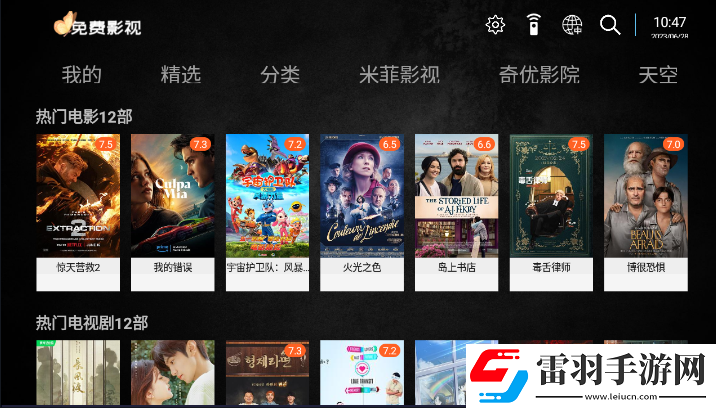Open the remote control icon
Screen dimensions: 716x408
click(533, 25)
